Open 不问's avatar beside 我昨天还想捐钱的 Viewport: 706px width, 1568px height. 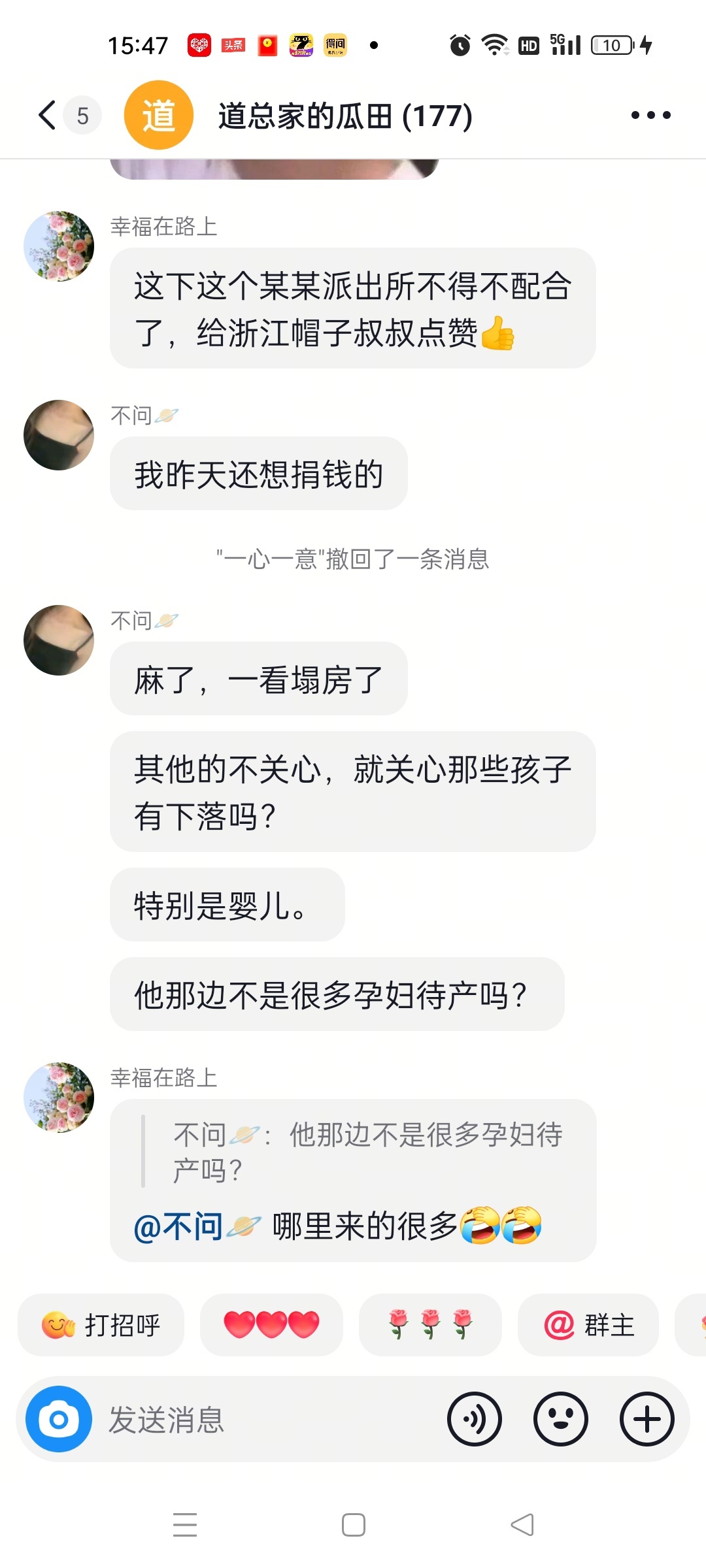coord(59,435)
